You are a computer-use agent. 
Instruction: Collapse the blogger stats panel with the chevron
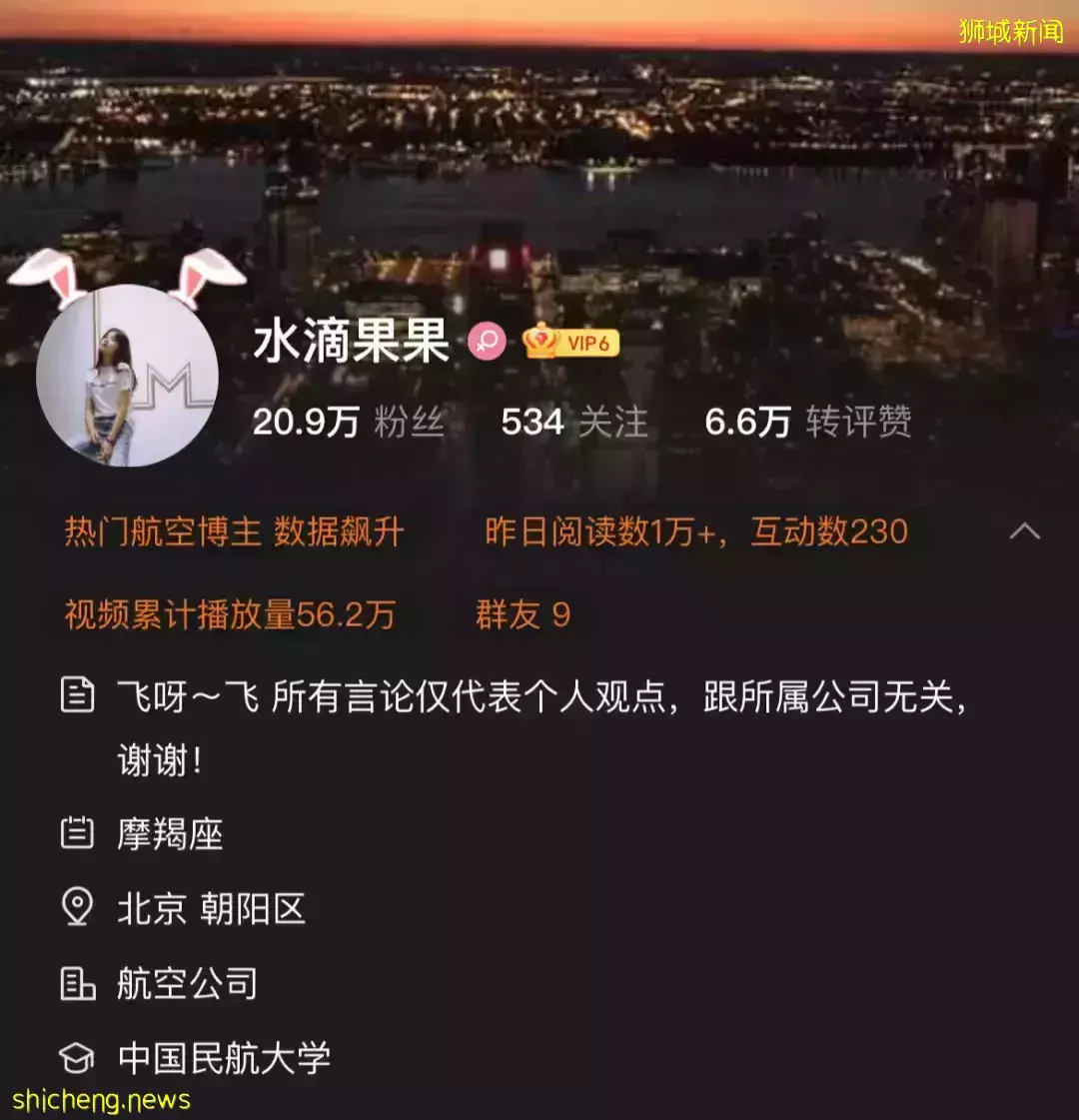1024,533
